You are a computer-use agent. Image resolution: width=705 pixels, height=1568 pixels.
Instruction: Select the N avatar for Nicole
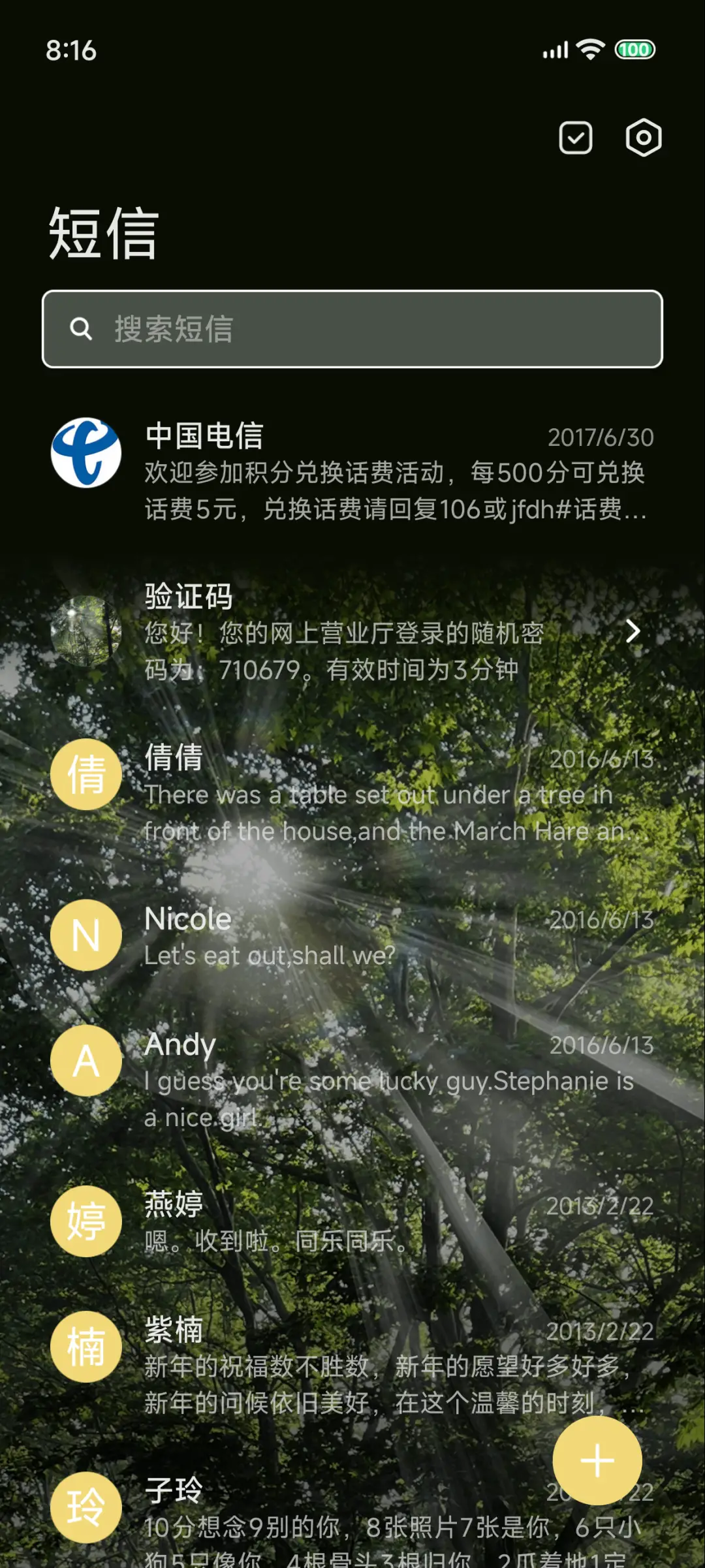coord(86,934)
